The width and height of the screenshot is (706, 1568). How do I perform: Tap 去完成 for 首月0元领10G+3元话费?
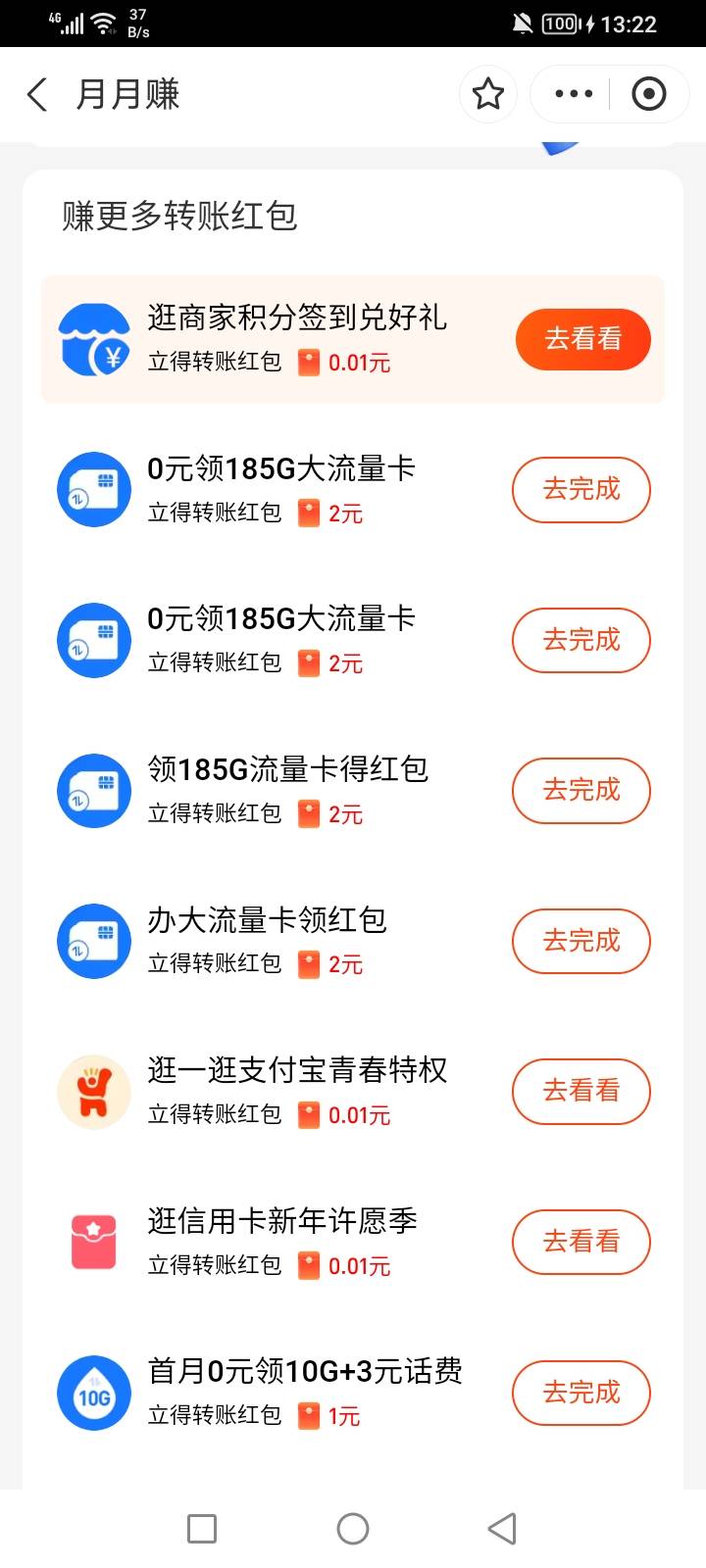point(580,1393)
